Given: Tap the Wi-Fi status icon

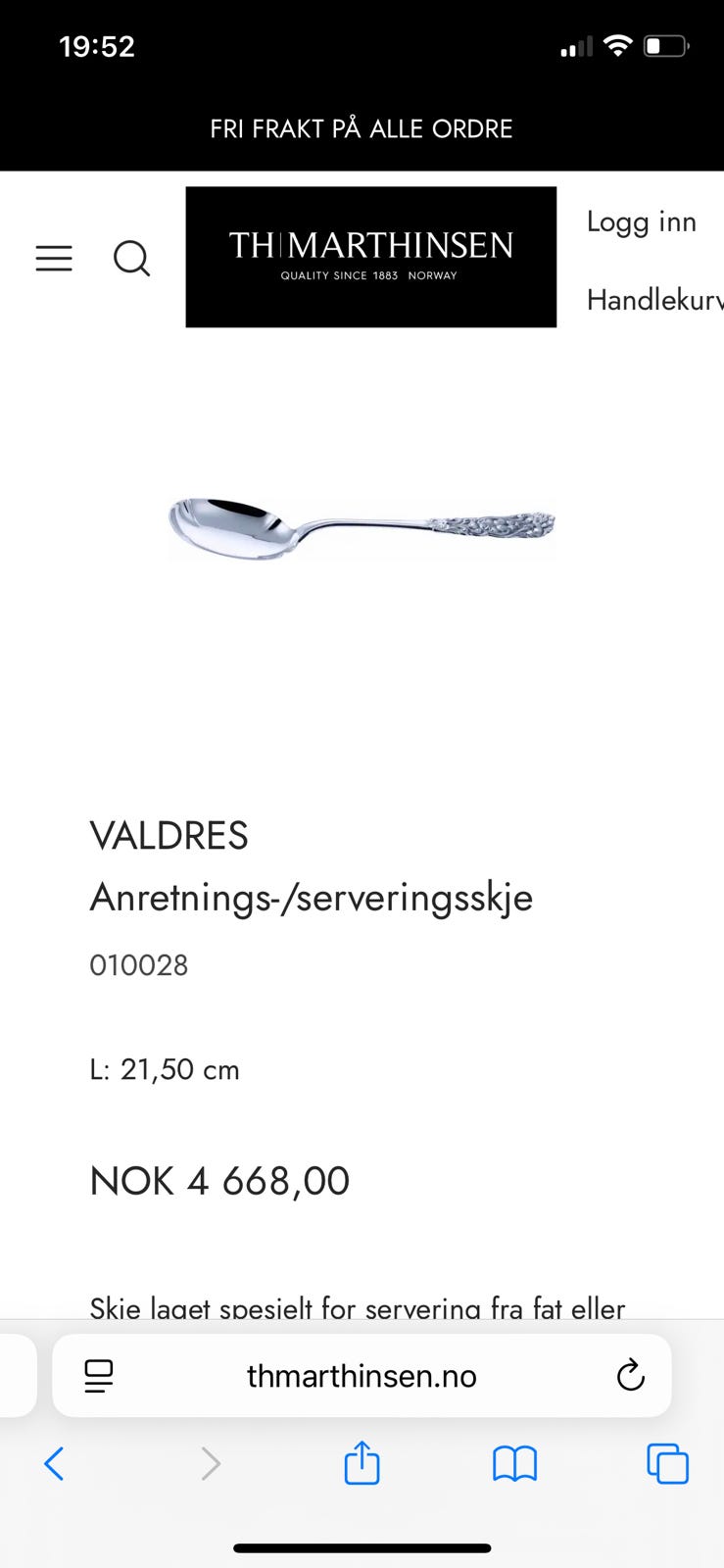Looking at the screenshot, I should pos(617,44).
